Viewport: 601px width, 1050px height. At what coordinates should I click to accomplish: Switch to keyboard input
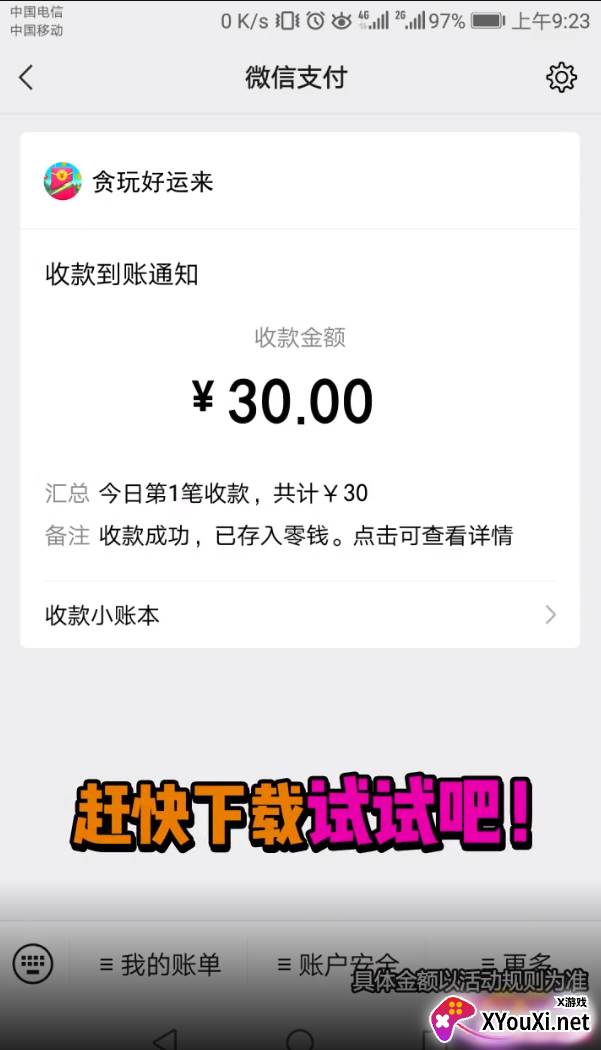pos(33,964)
